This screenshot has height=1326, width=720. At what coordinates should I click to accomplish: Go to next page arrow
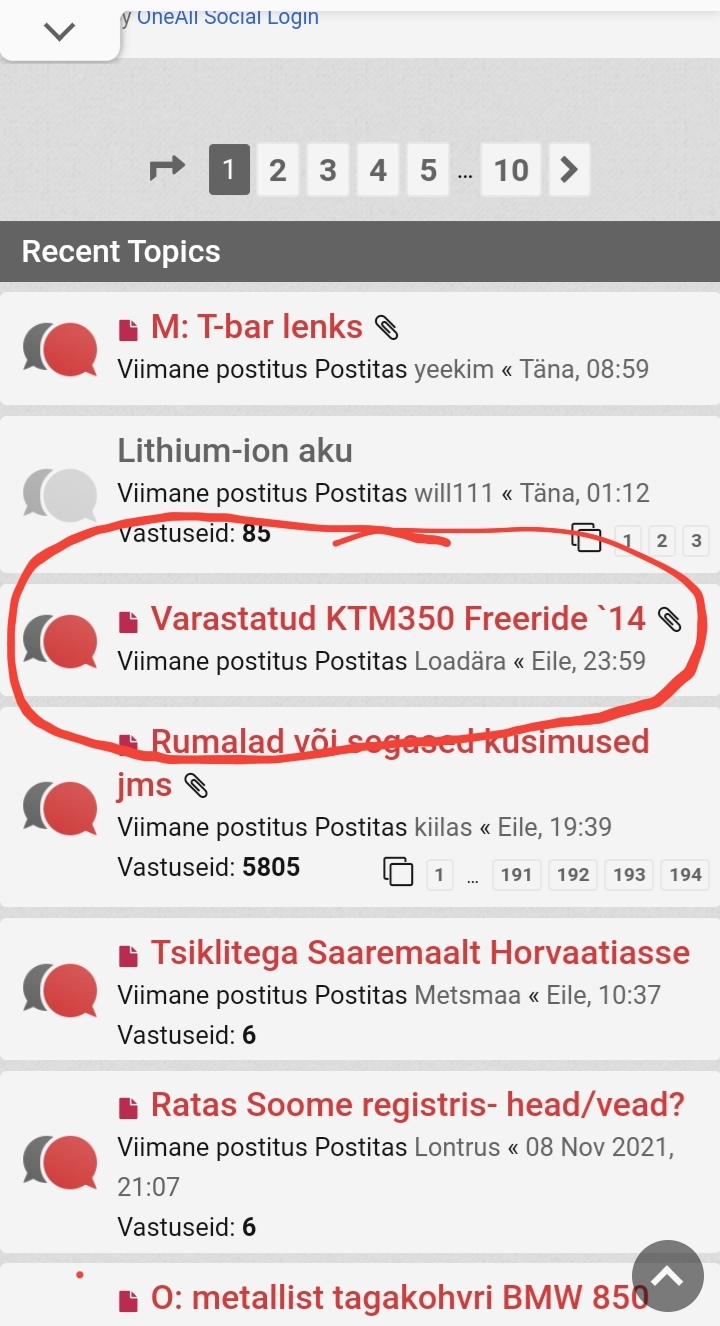568,170
